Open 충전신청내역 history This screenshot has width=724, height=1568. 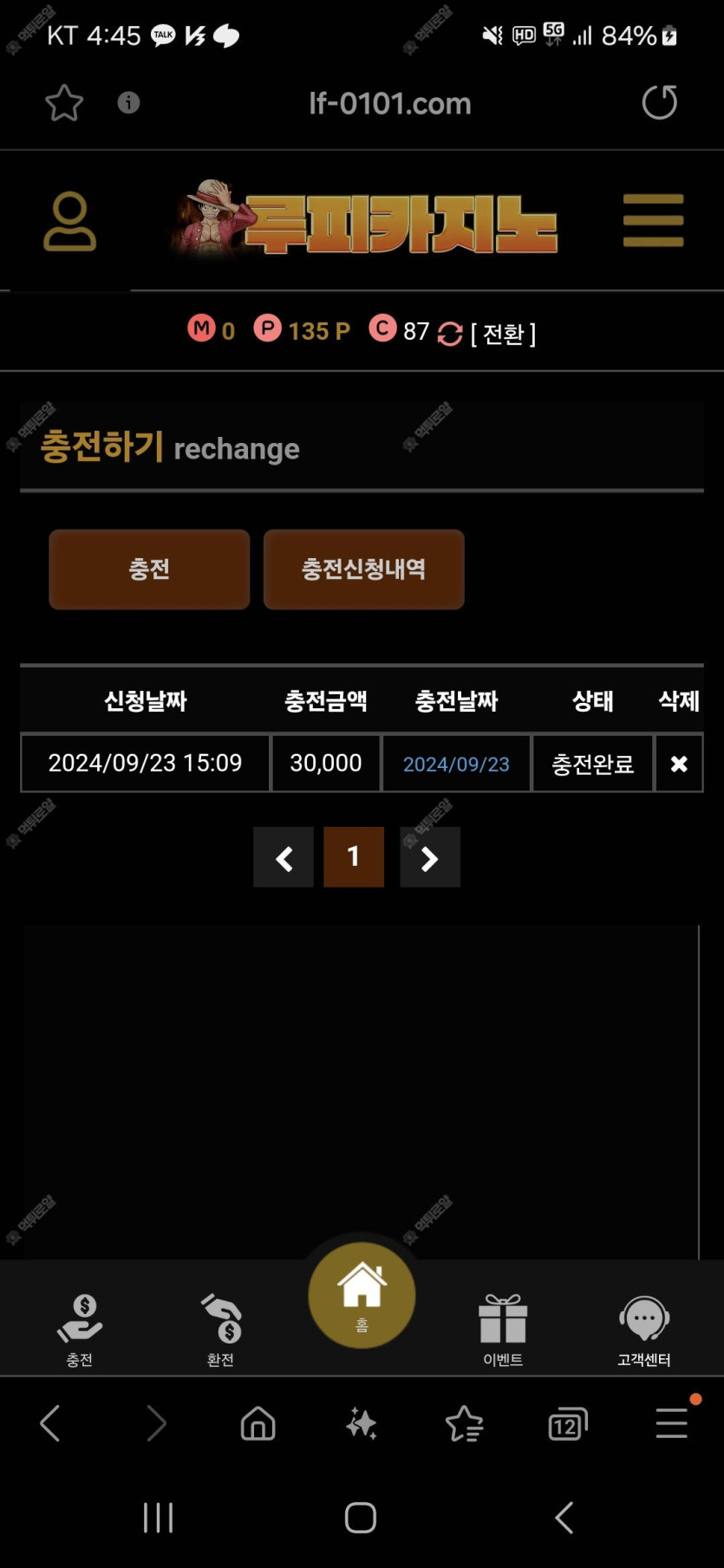[x=363, y=569]
